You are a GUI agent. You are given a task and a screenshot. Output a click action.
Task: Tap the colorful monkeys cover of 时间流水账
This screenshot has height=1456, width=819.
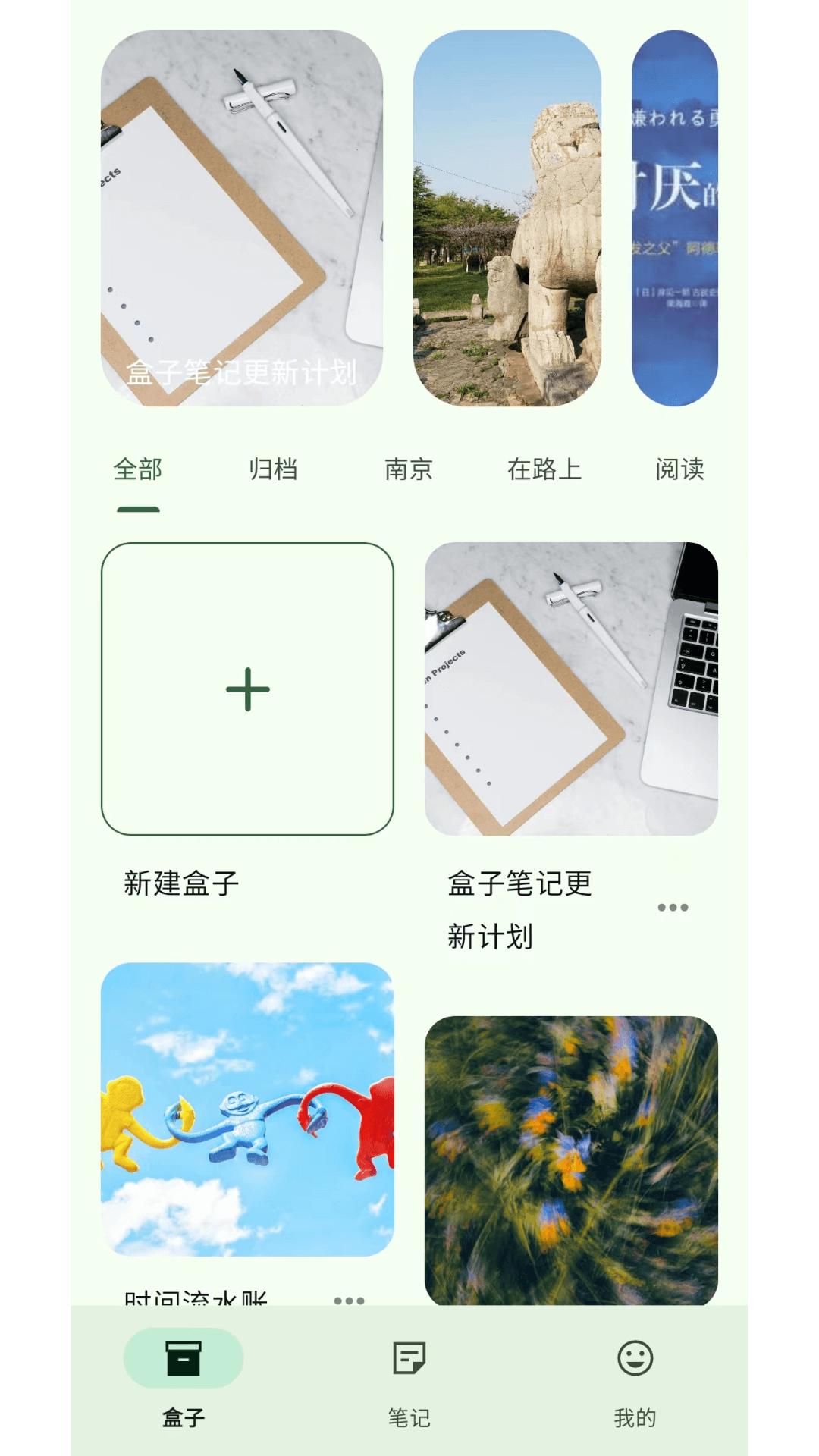[x=246, y=1115]
